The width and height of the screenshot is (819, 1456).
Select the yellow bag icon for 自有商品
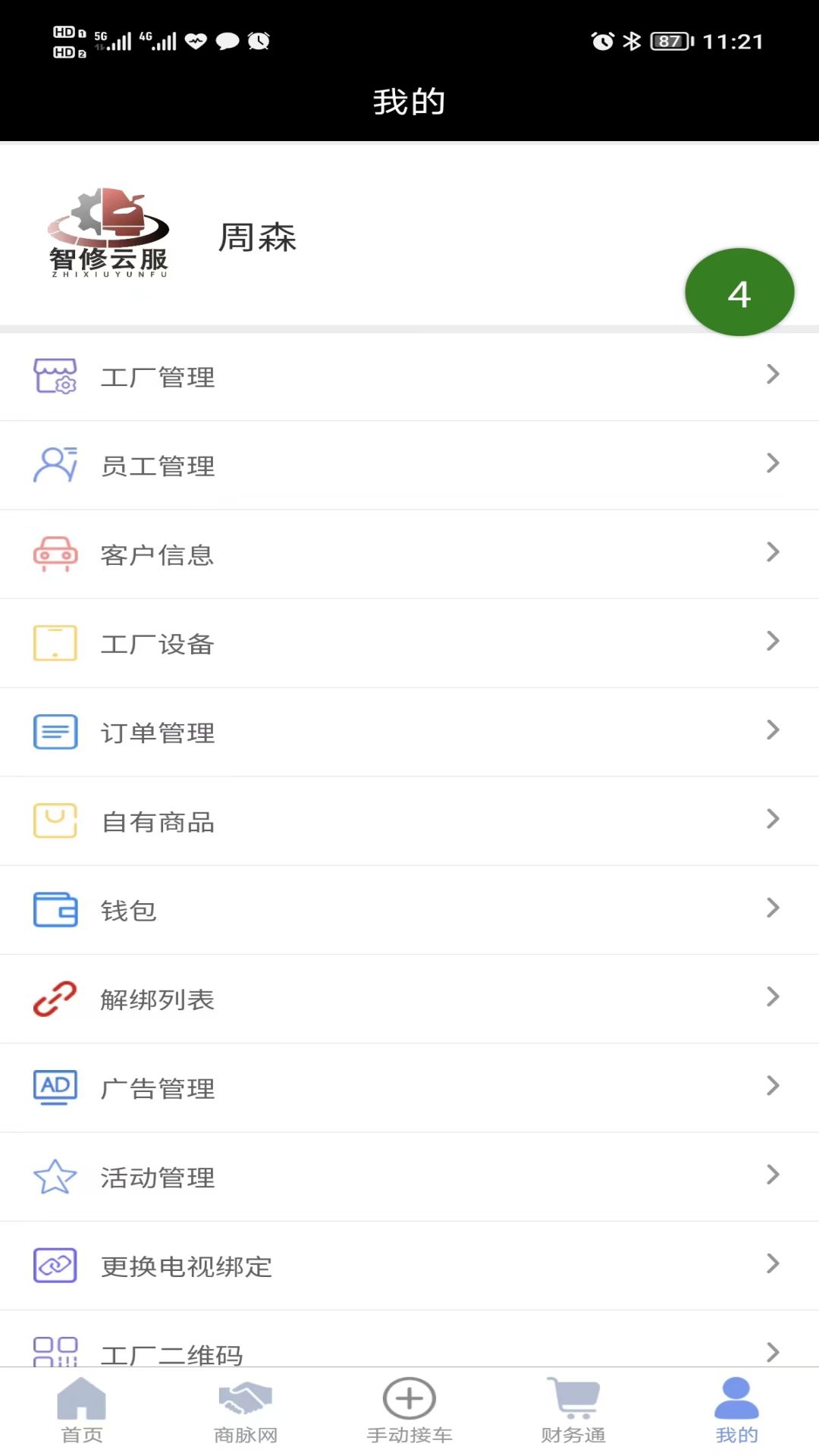click(x=55, y=821)
